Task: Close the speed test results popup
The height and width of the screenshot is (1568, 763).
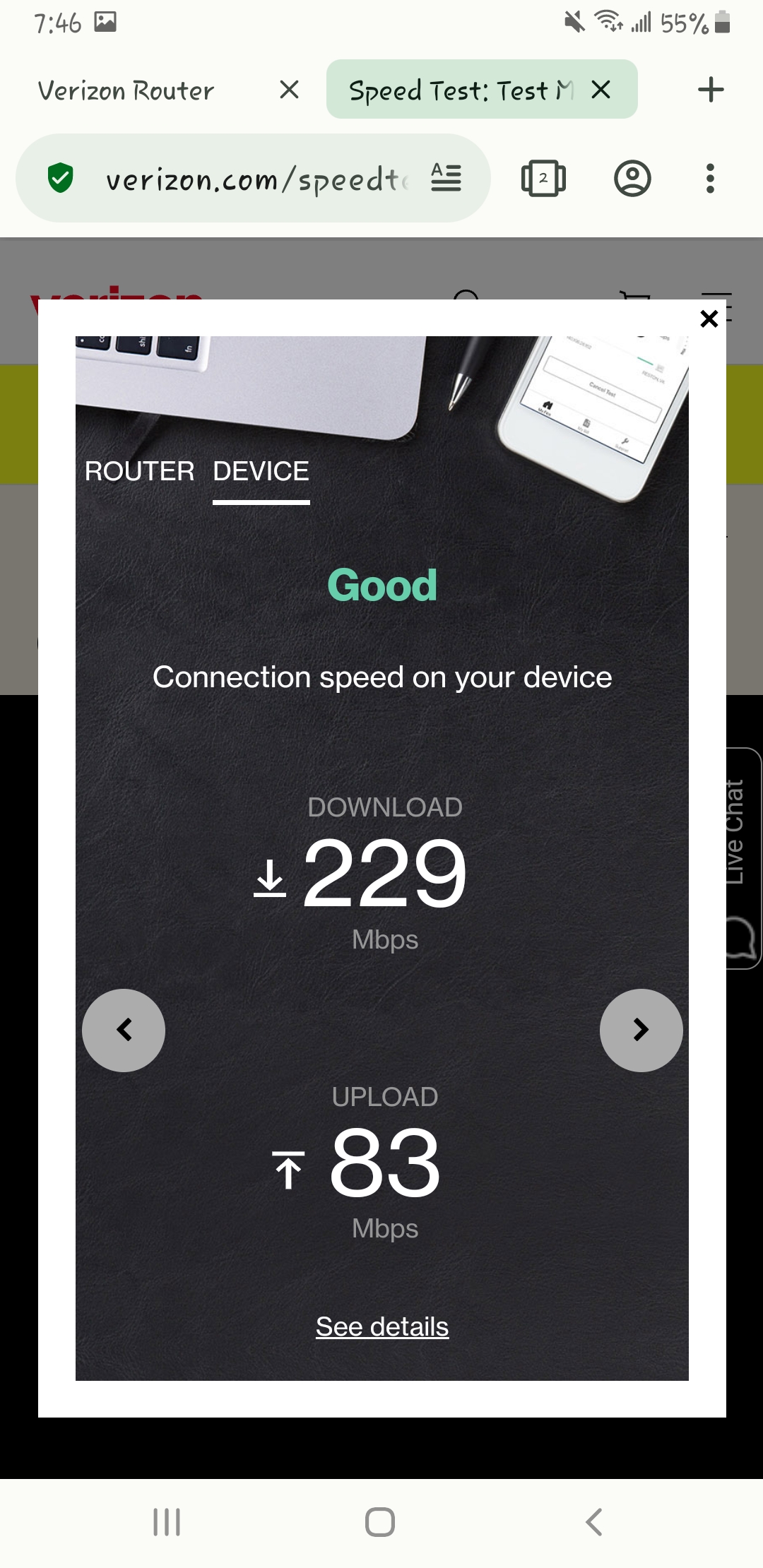Action: [709, 319]
